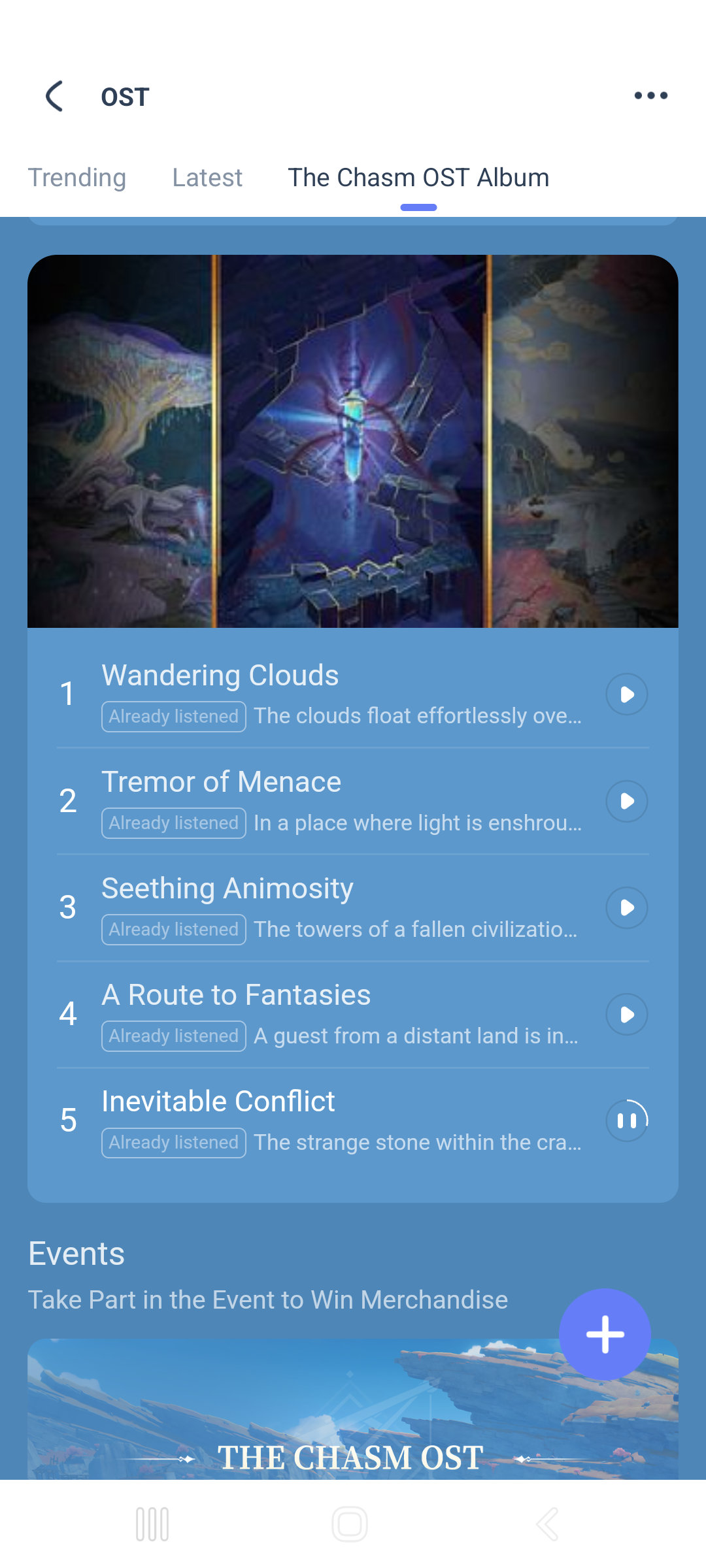The image size is (706, 1568).
Task: Play Seething Animosity track
Action: [626, 907]
